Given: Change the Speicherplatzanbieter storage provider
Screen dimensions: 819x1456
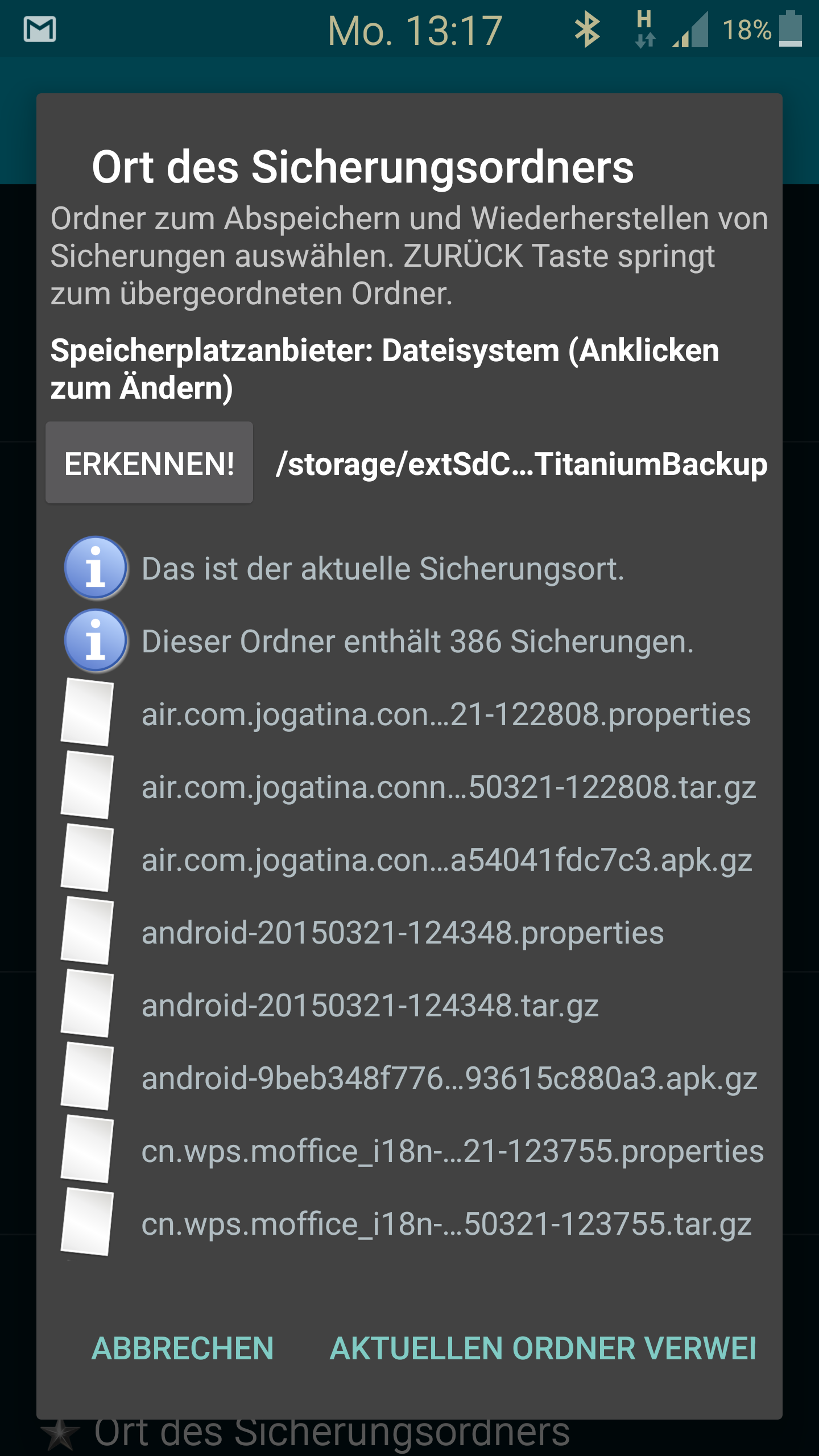Looking at the screenshot, I should tap(384, 369).
